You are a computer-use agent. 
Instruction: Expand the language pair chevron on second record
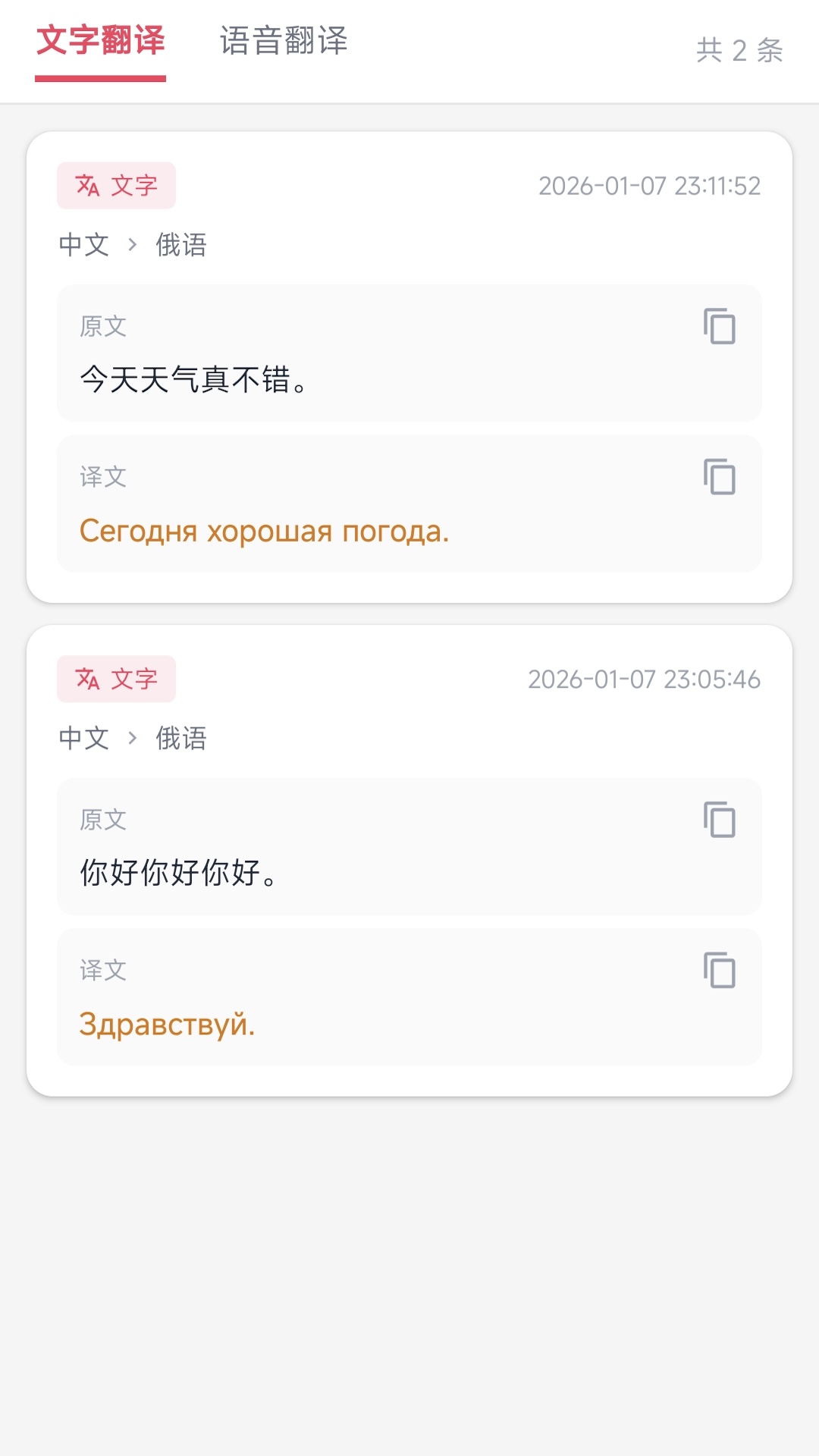133,738
